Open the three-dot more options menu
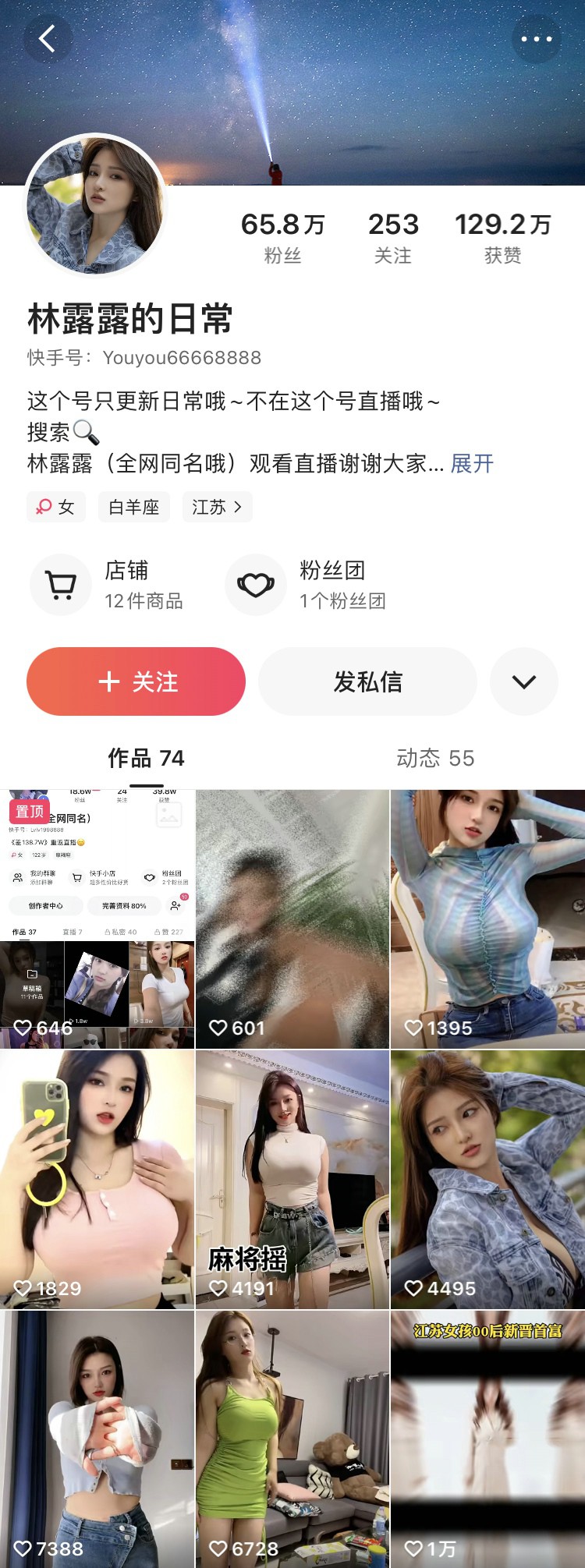 (536, 38)
